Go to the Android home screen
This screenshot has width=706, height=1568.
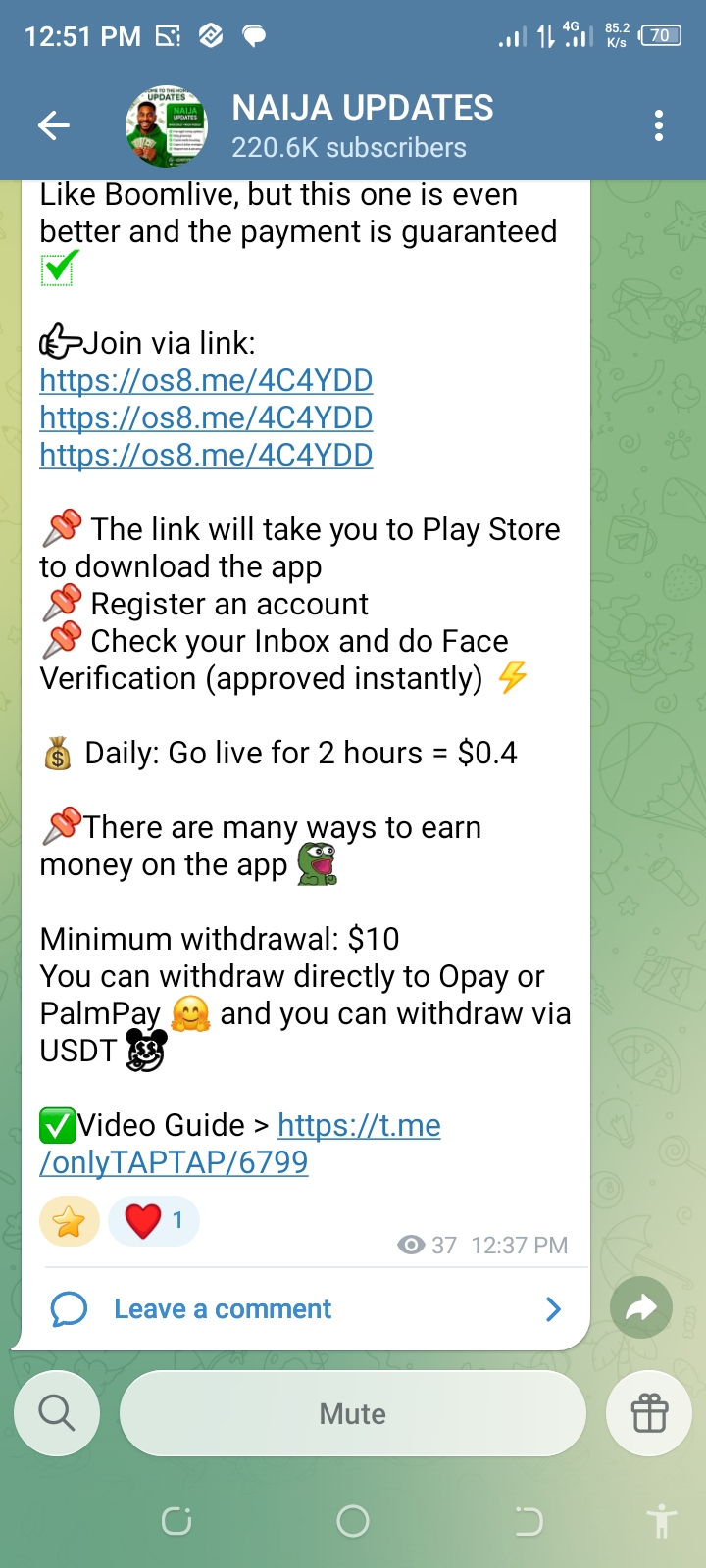[x=353, y=1521]
